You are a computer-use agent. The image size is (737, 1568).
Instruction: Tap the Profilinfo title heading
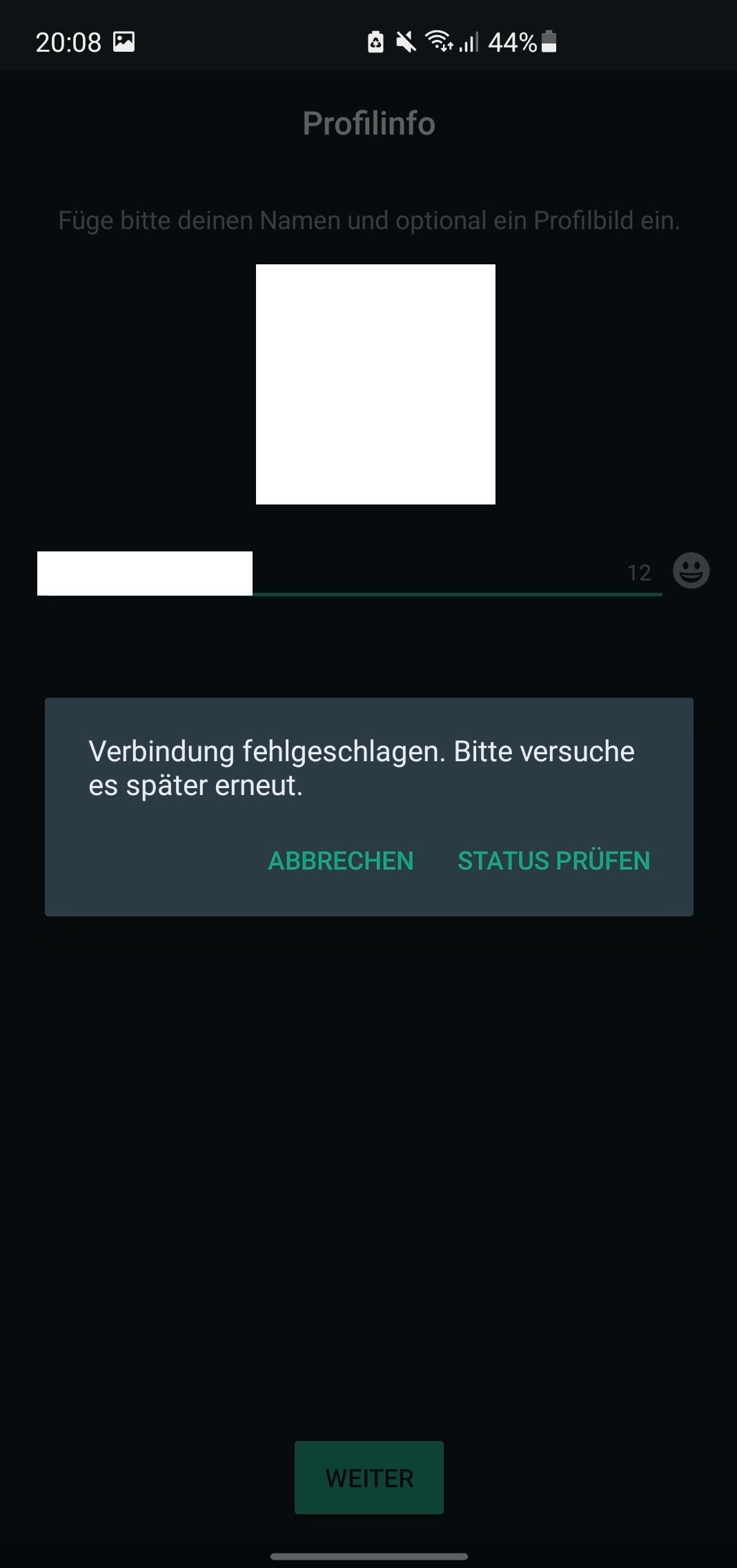(x=368, y=124)
